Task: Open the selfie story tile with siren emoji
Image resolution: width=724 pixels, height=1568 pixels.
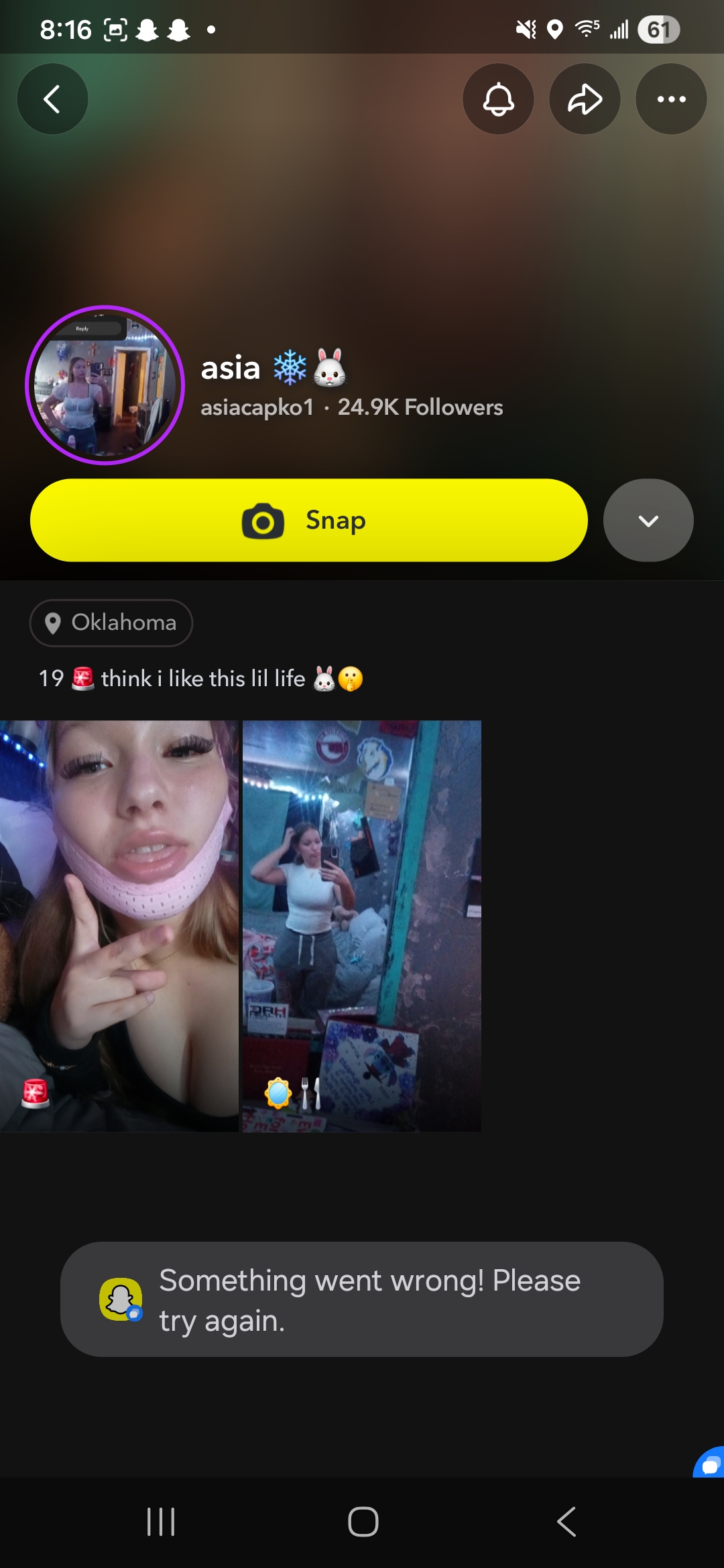Action: coord(119,925)
